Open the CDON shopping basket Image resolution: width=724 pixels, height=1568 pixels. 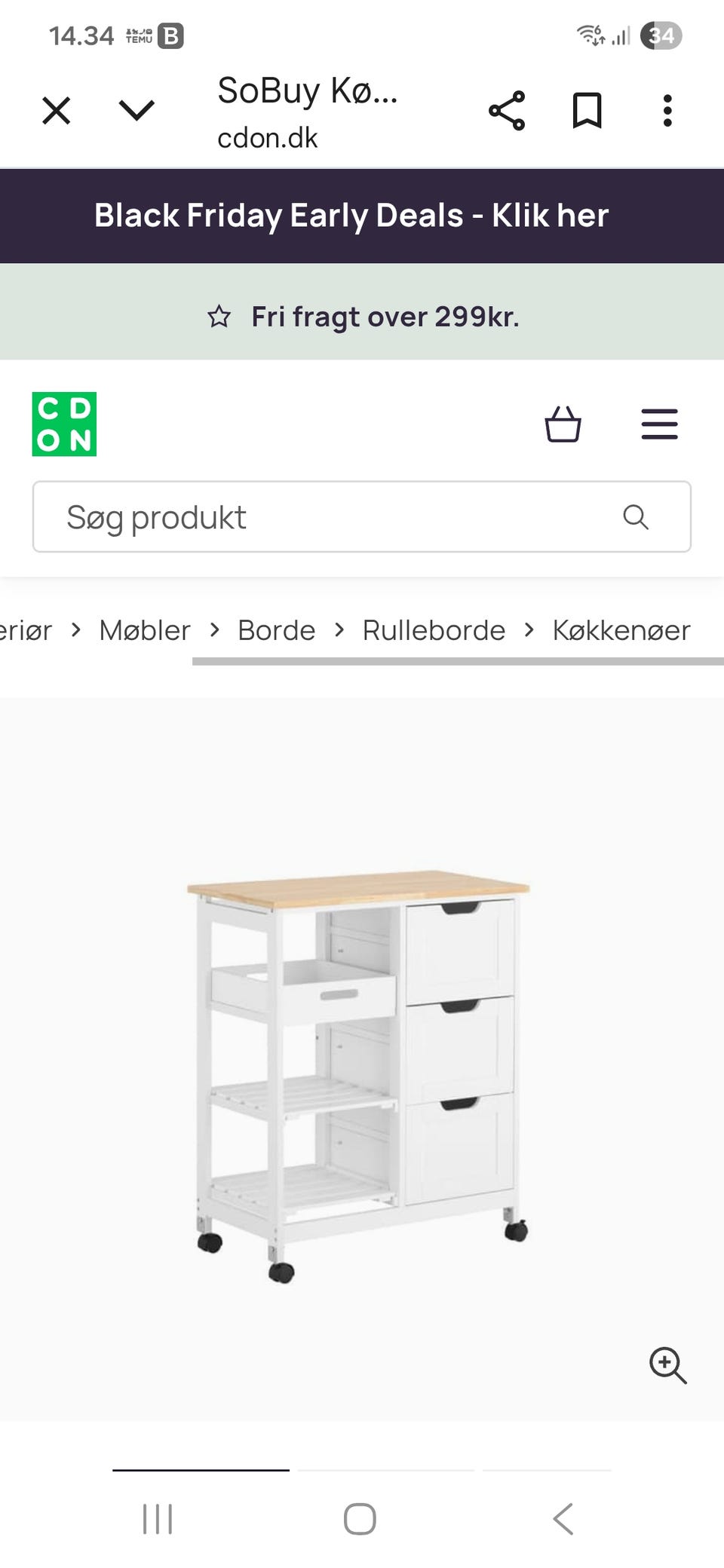563,425
